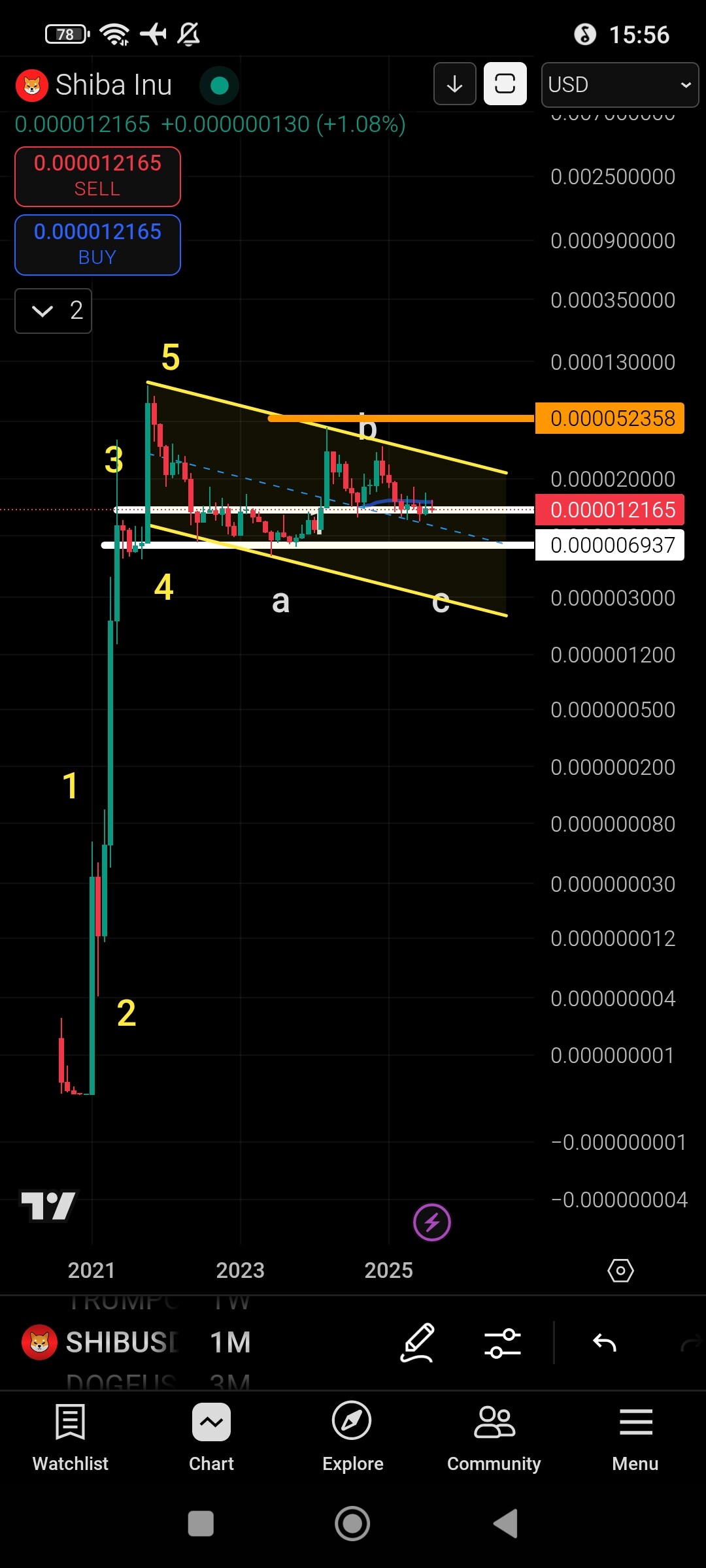Undo the last chart action
The image size is (706, 1568).
point(605,1343)
